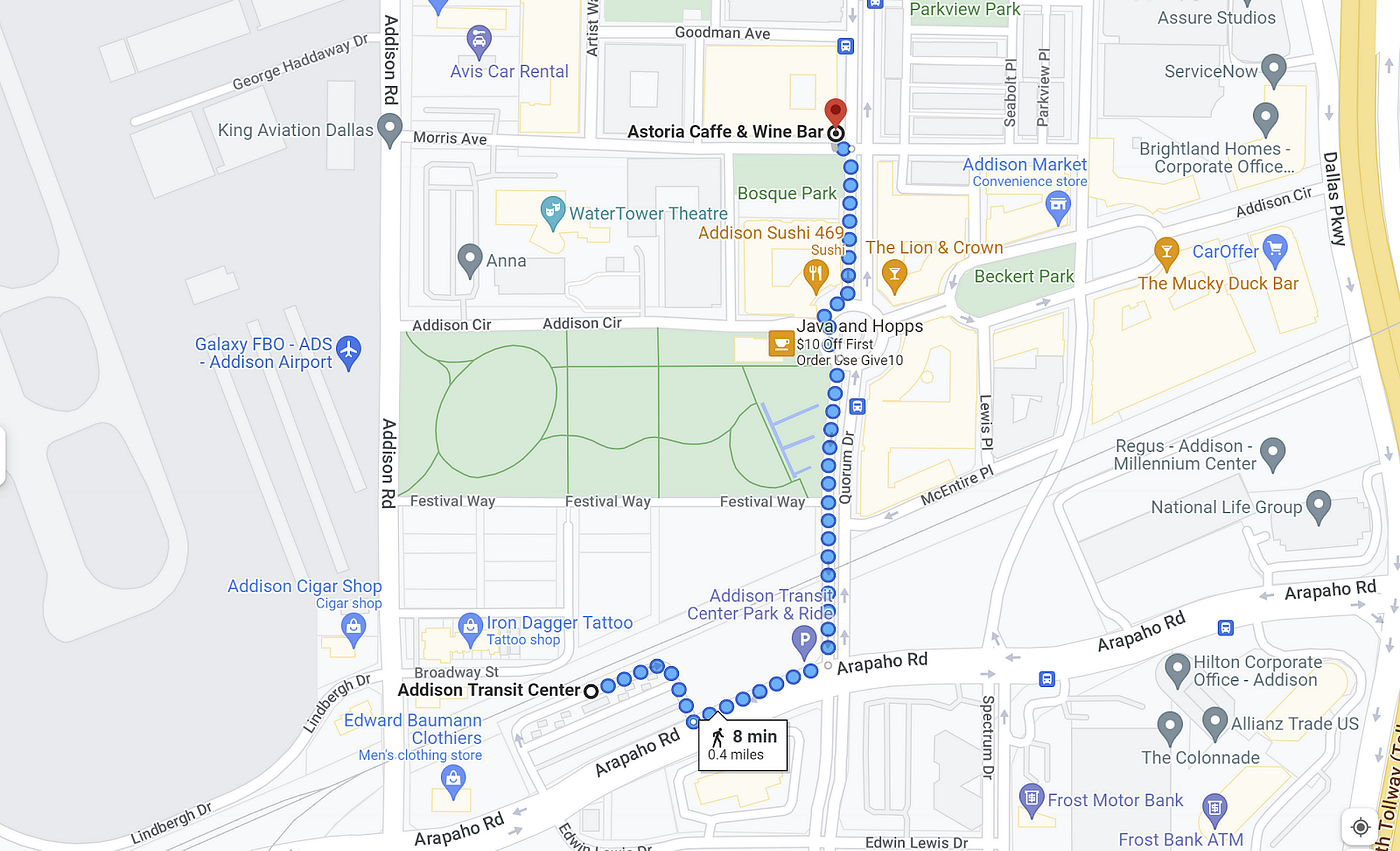
Task: Open the ServiceNow place marker
Action: 1273,71
